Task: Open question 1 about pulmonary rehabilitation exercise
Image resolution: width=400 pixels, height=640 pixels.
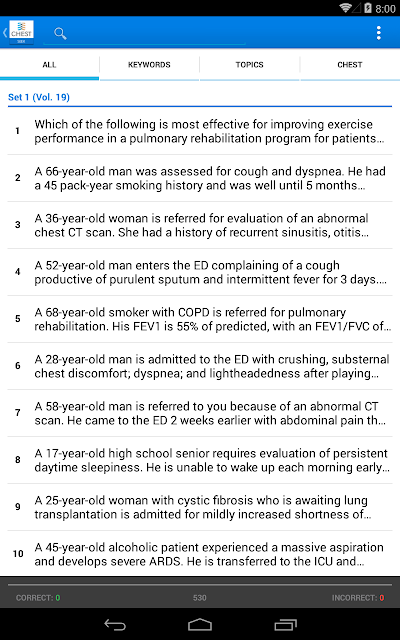Action: tap(200, 131)
